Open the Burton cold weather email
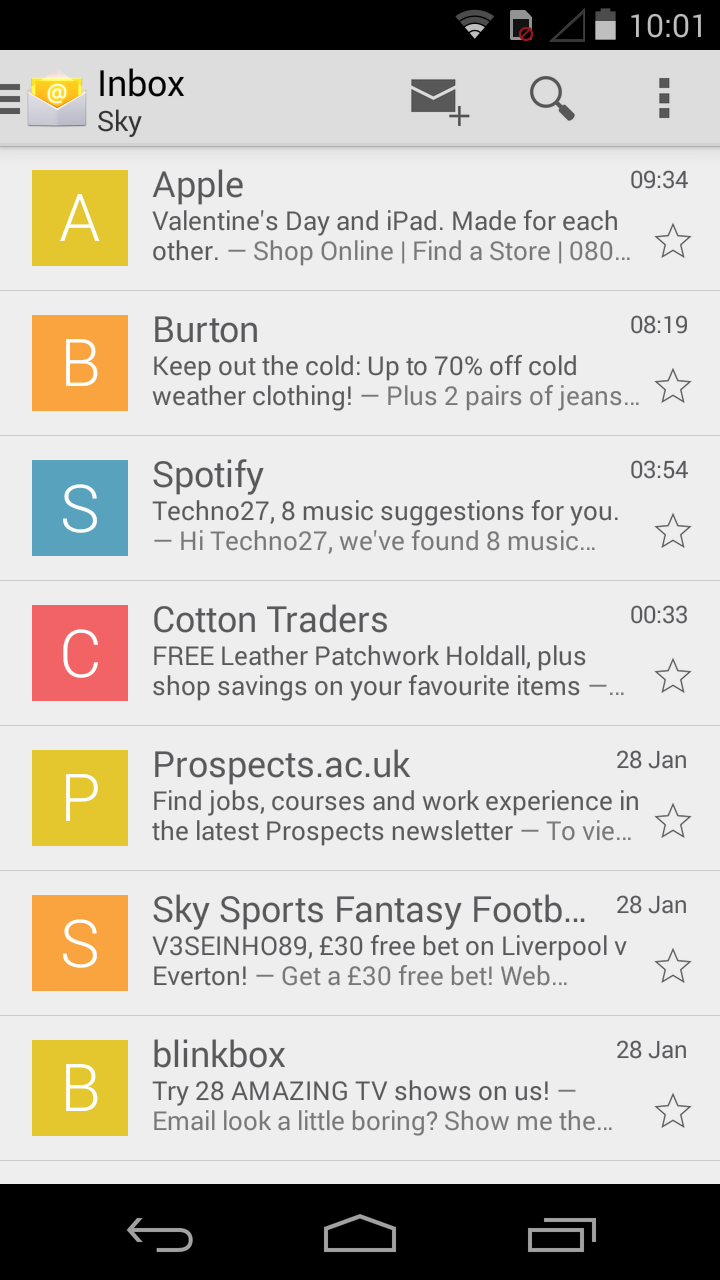This screenshot has width=720, height=1280. [x=390, y=364]
